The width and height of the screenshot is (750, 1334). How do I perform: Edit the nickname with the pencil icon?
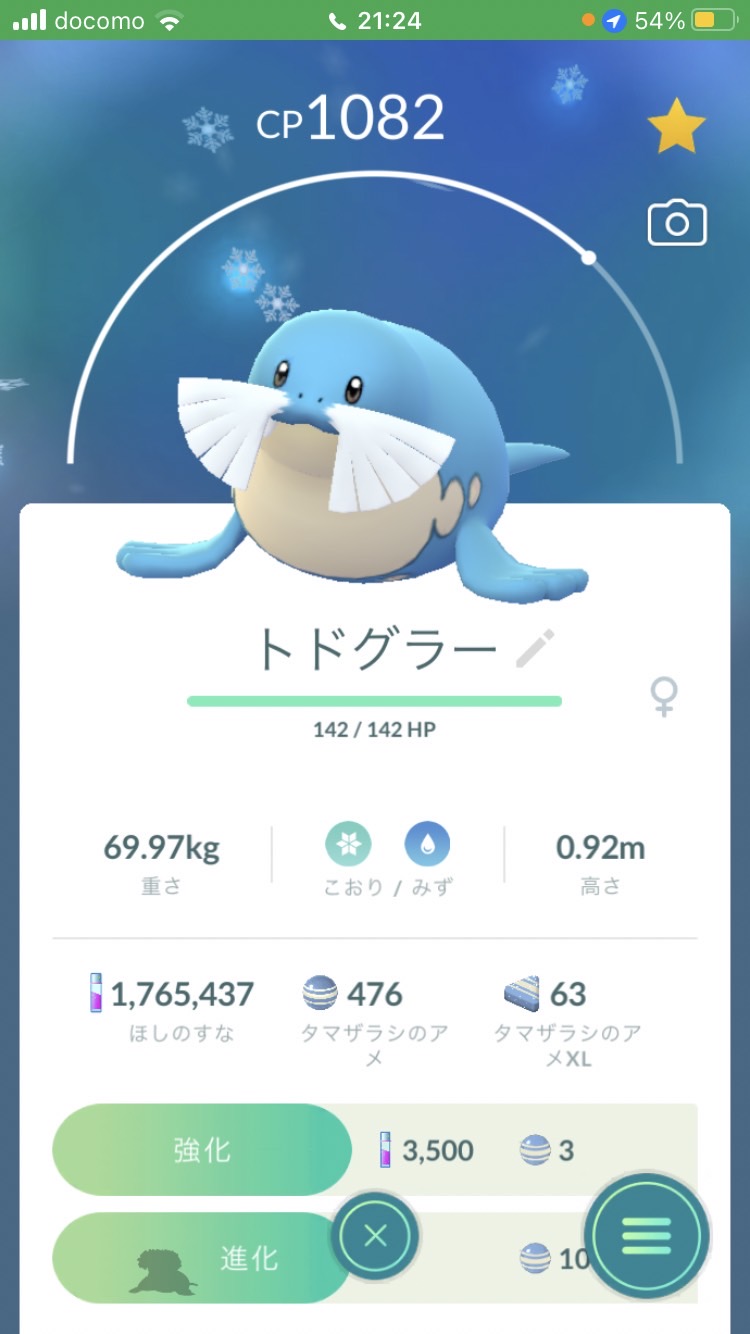point(534,649)
